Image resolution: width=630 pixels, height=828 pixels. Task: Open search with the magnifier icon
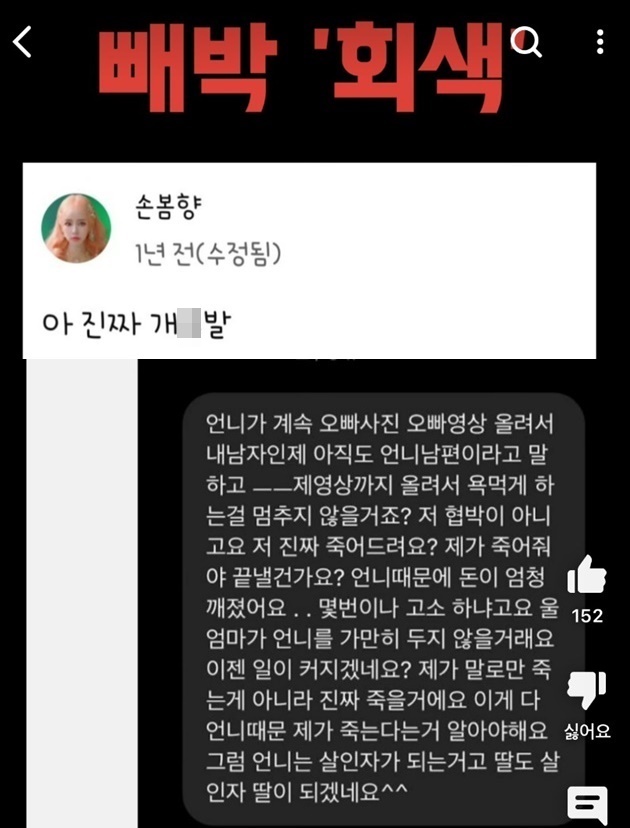click(526, 41)
